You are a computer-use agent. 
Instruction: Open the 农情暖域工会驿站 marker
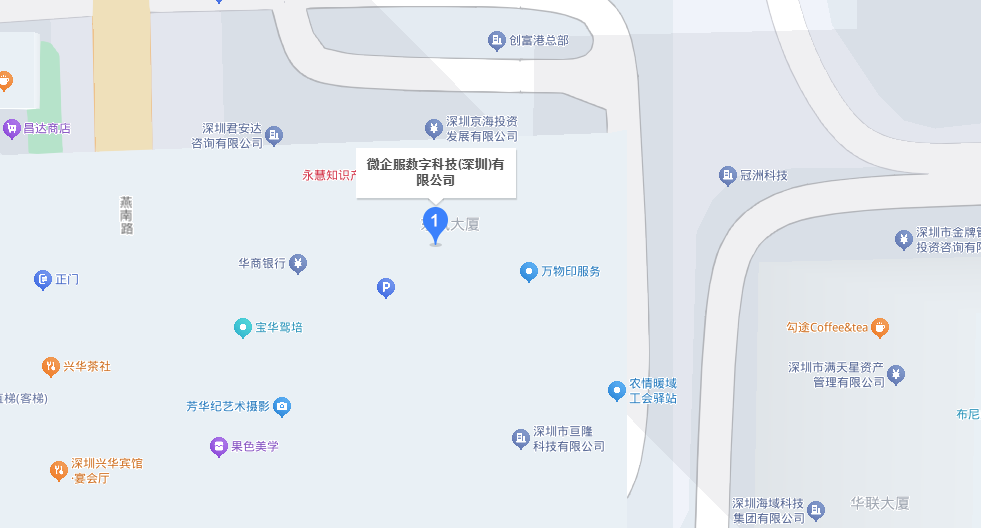click(617, 390)
